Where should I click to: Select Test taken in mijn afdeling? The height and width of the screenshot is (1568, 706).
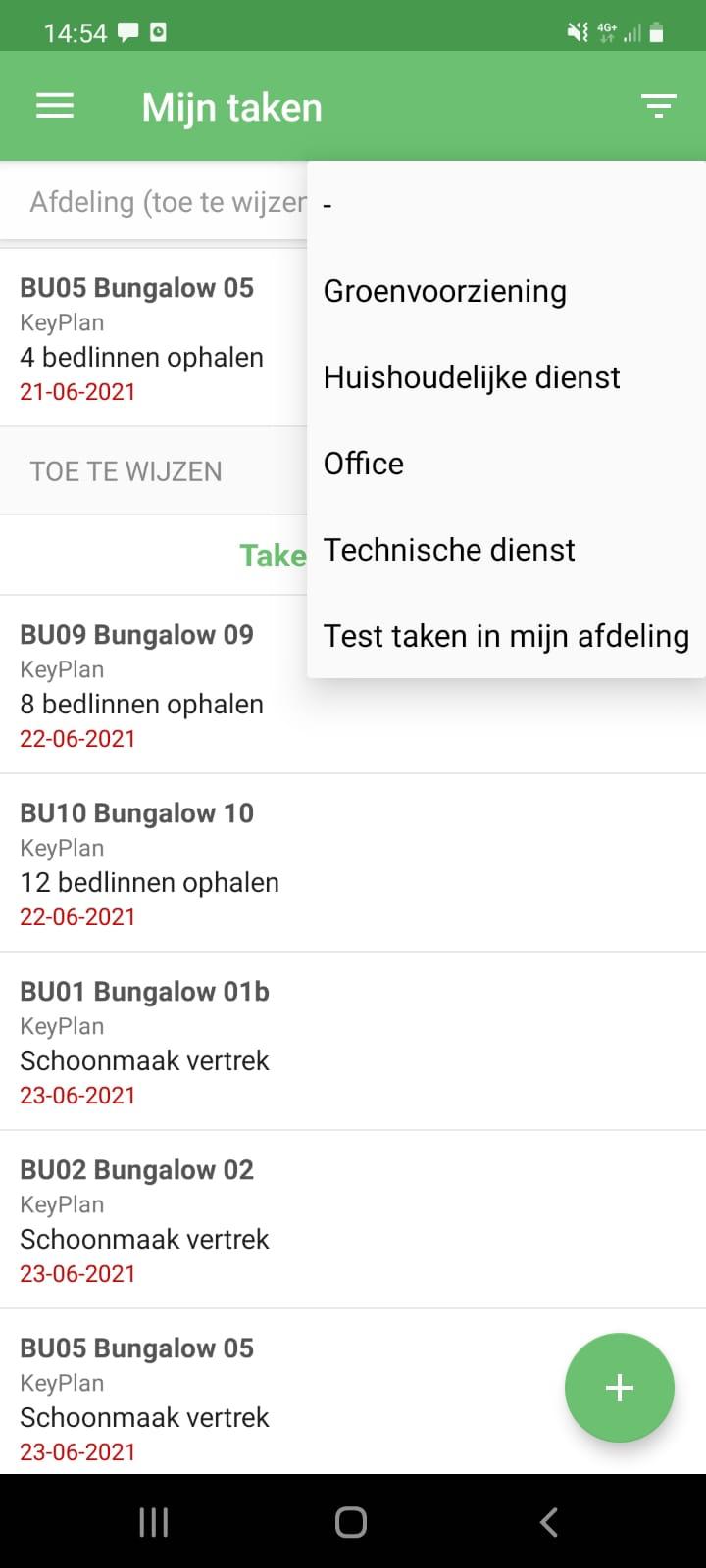[x=505, y=636]
